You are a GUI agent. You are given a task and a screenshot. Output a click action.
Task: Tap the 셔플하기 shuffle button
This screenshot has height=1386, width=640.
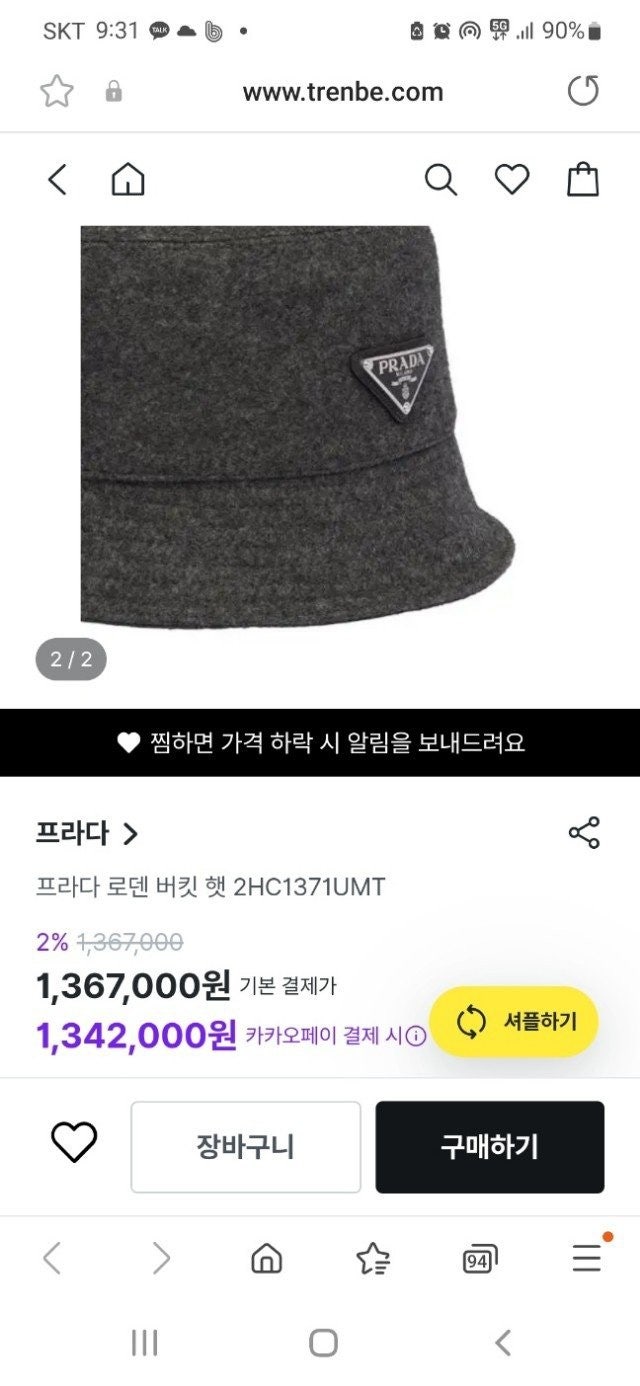514,1021
